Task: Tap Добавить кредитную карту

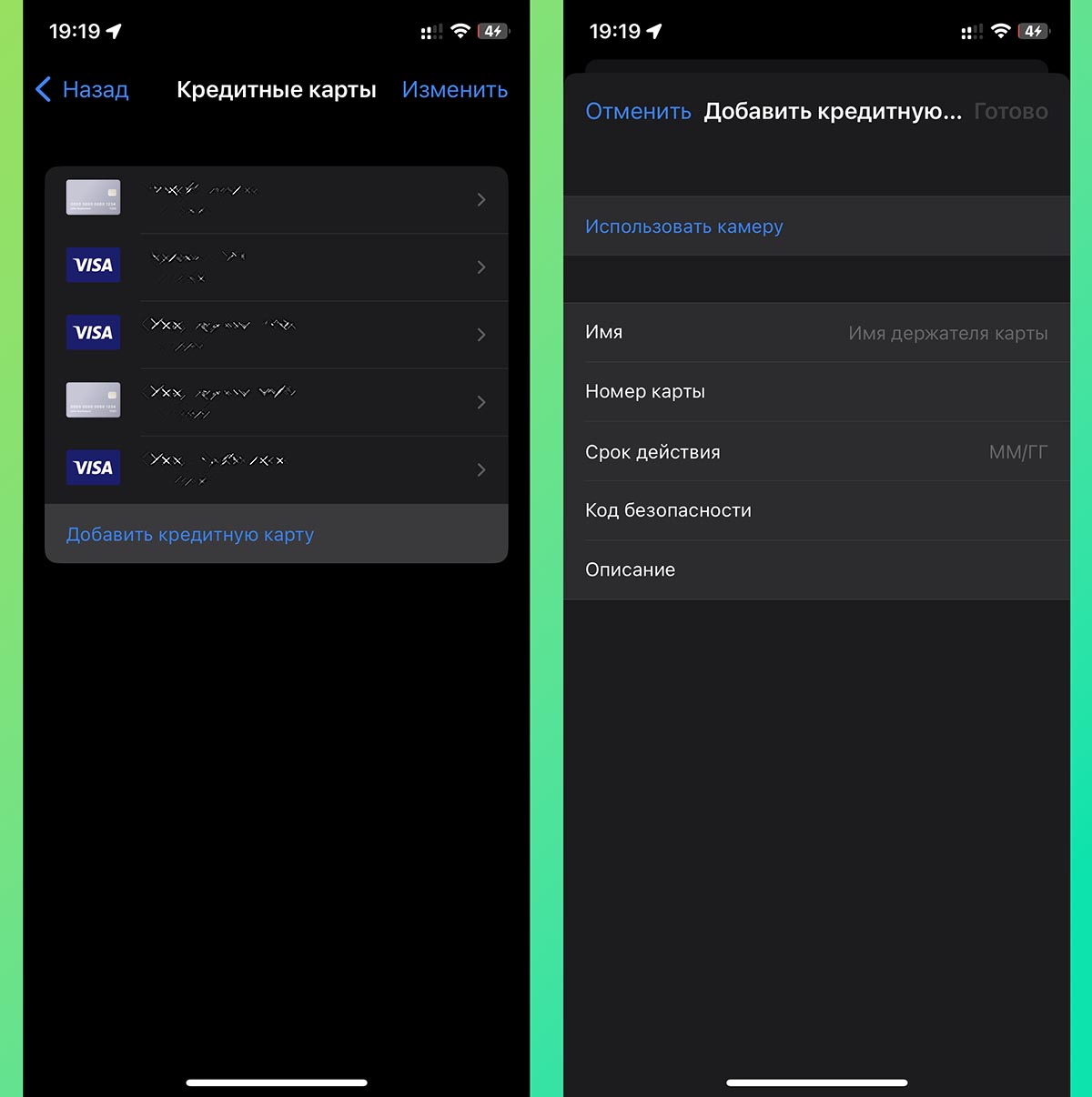Action: tap(190, 535)
